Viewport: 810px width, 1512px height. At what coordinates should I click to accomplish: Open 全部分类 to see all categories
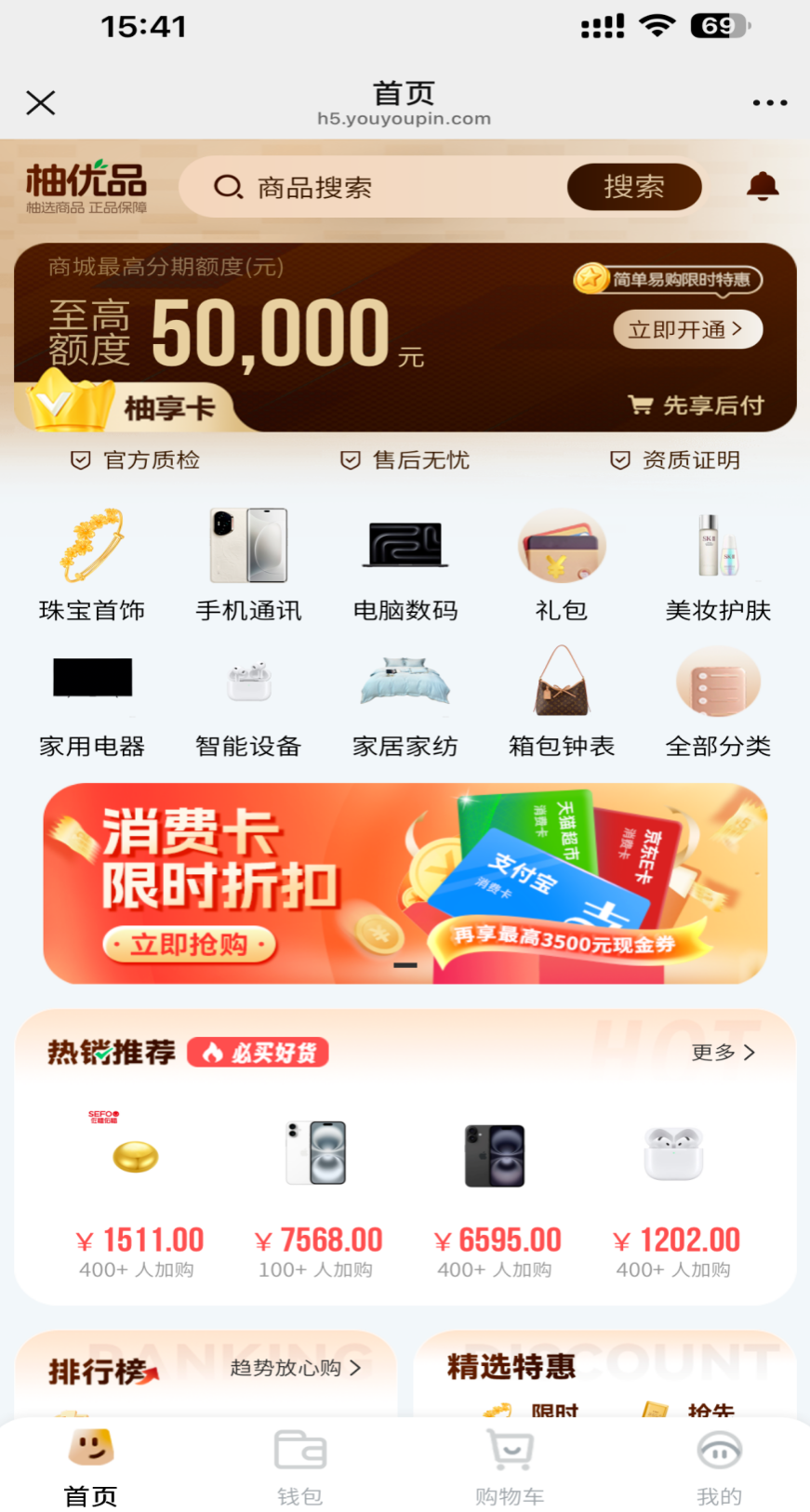click(x=718, y=702)
